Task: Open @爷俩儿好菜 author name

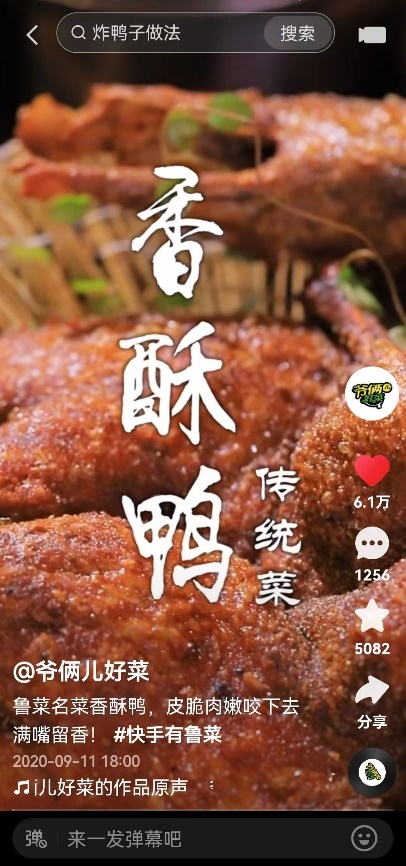Action: [x=81, y=672]
